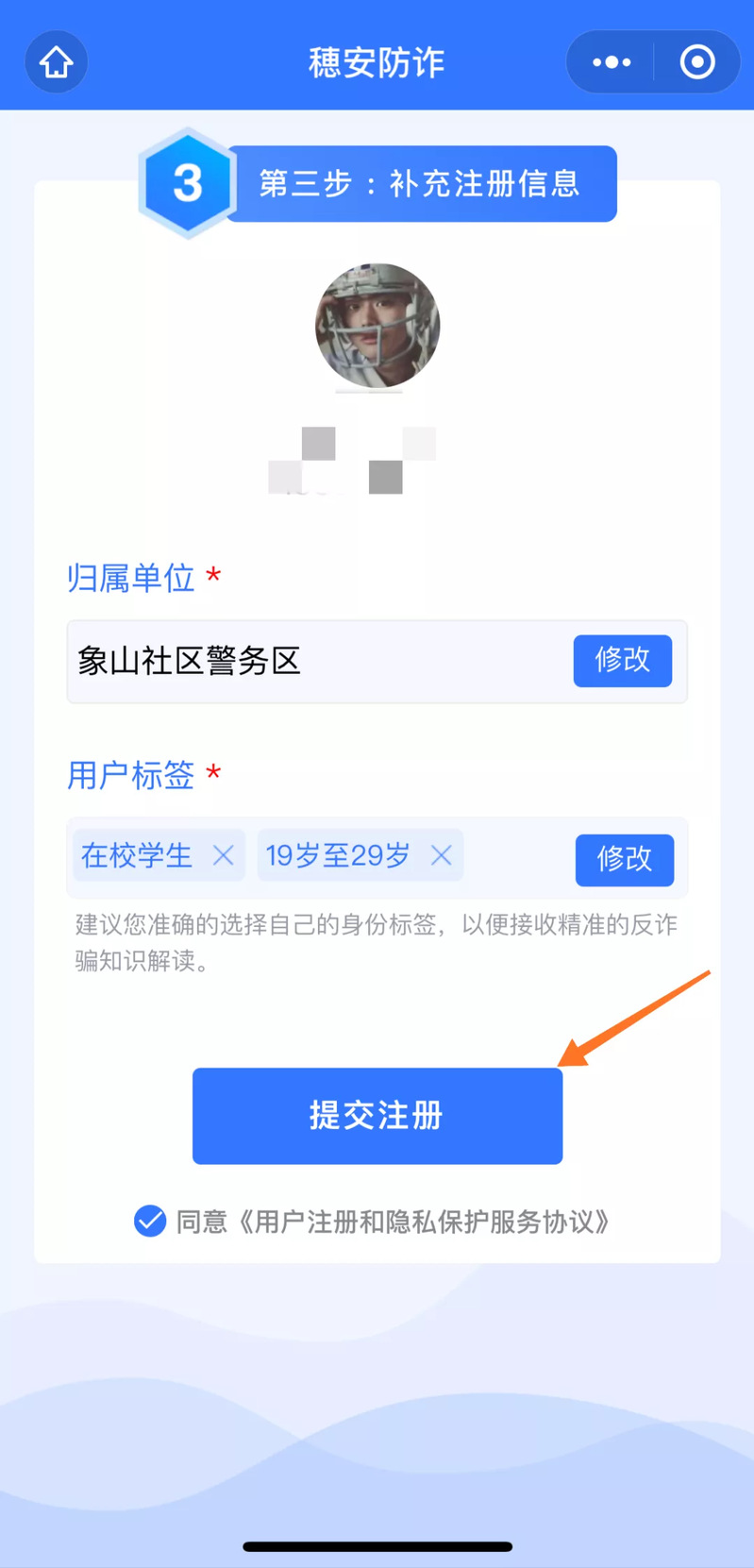The height and width of the screenshot is (1568, 754).
Task: Open 《用户注册和隐私保护服务协议》 link
Action: point(422,1222)
